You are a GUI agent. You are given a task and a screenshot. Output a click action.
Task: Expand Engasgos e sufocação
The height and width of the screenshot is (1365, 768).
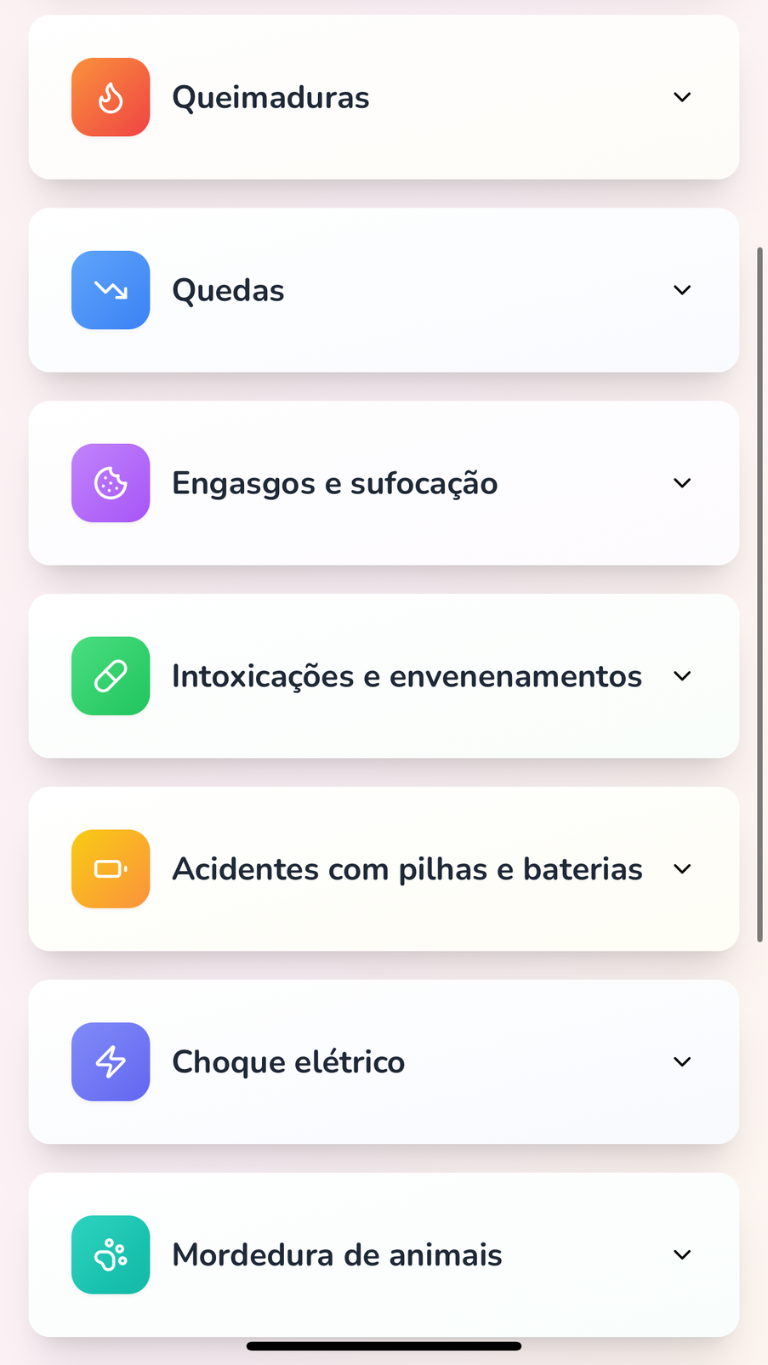point(383,483)
